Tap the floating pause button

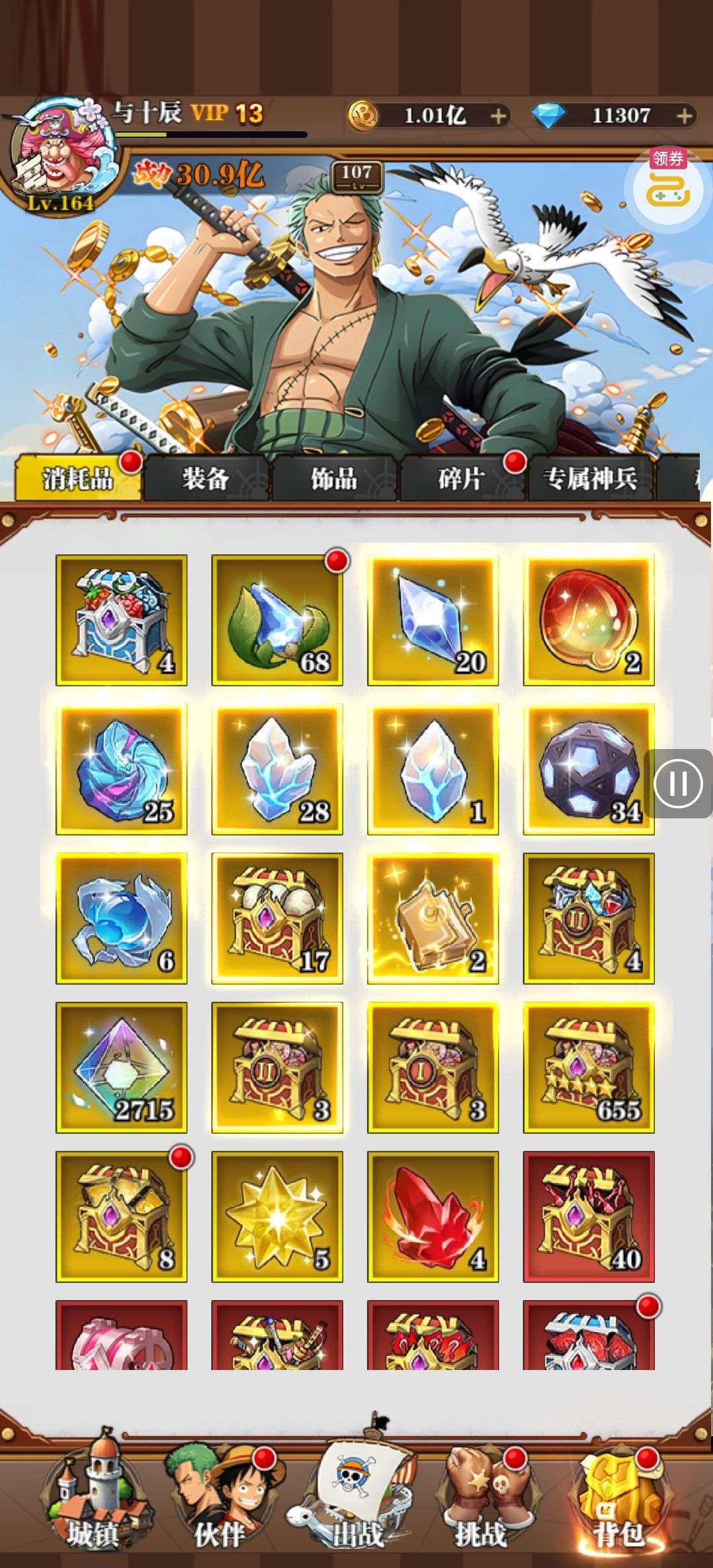click(678, 783)
